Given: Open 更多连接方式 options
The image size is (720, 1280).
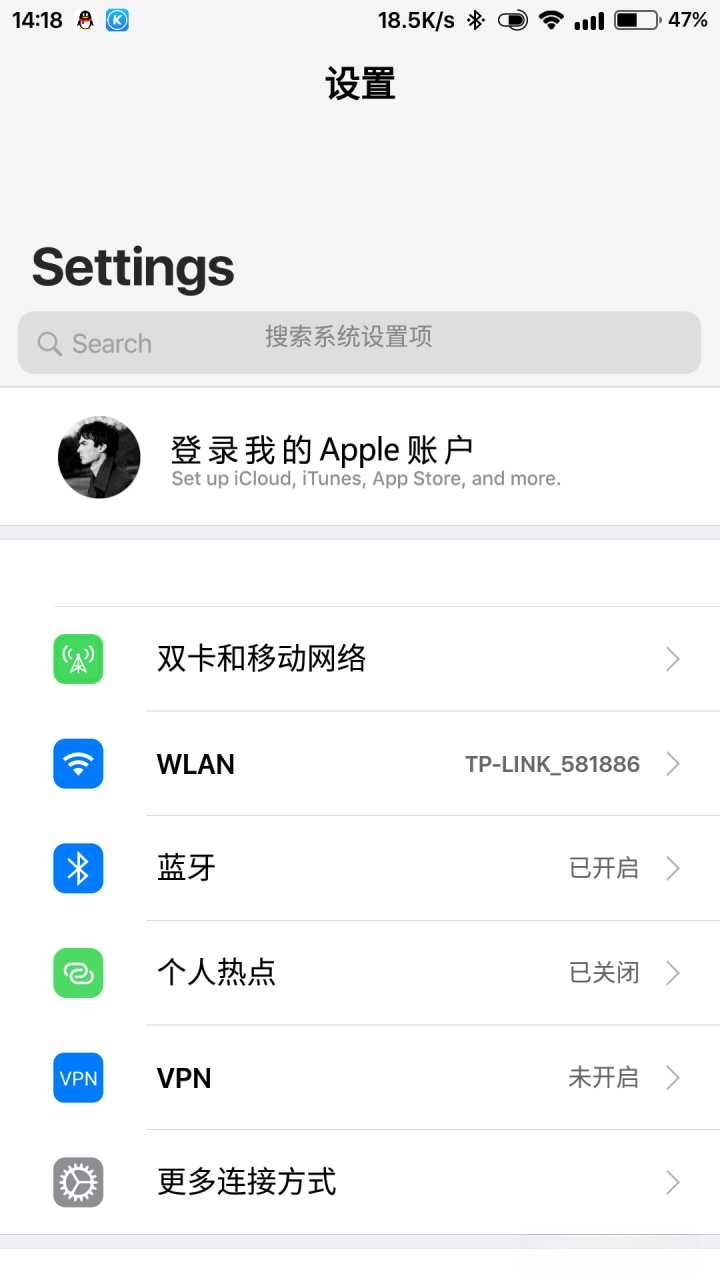Looking at the screenshot, I should [x=360, y=1183].
